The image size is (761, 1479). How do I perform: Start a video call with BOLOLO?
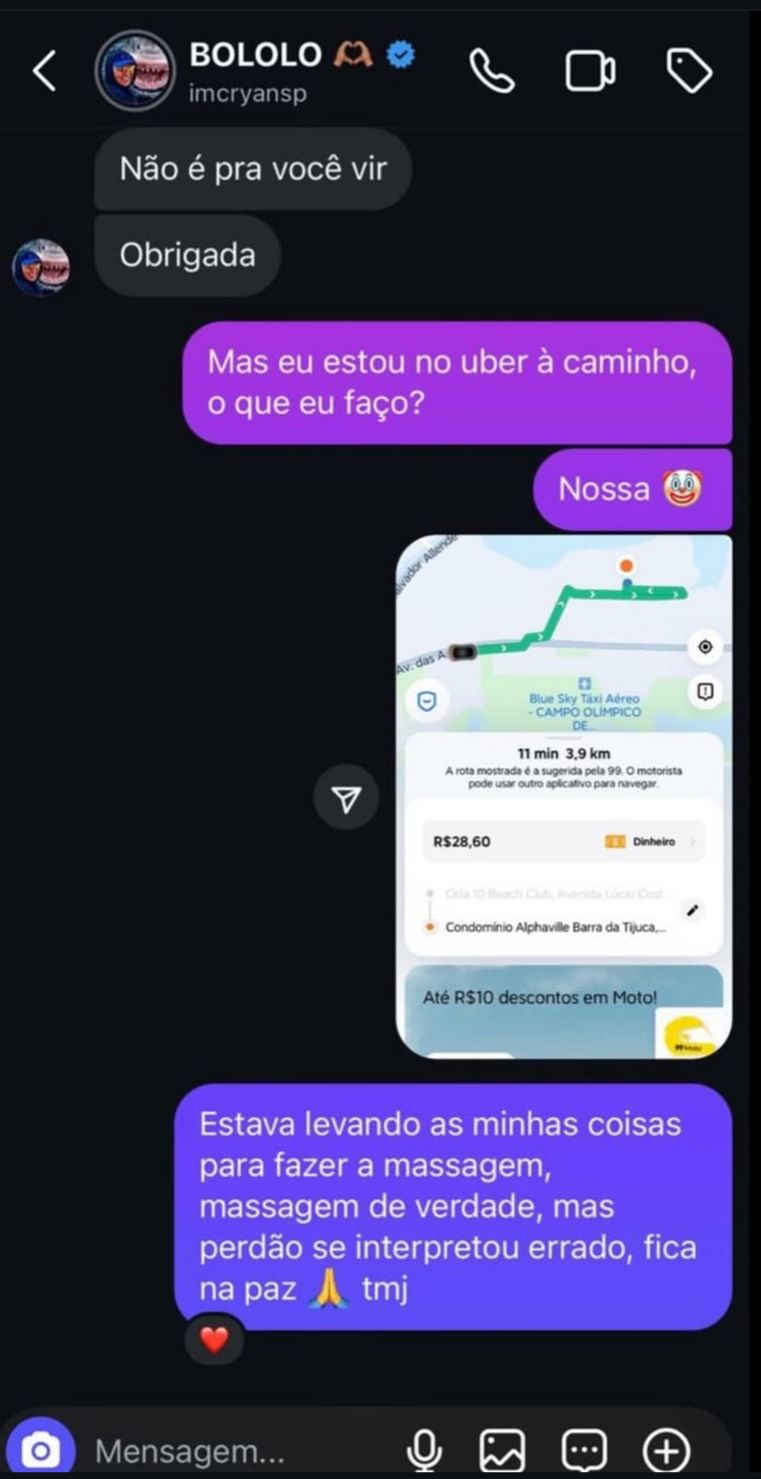[590, 71]
